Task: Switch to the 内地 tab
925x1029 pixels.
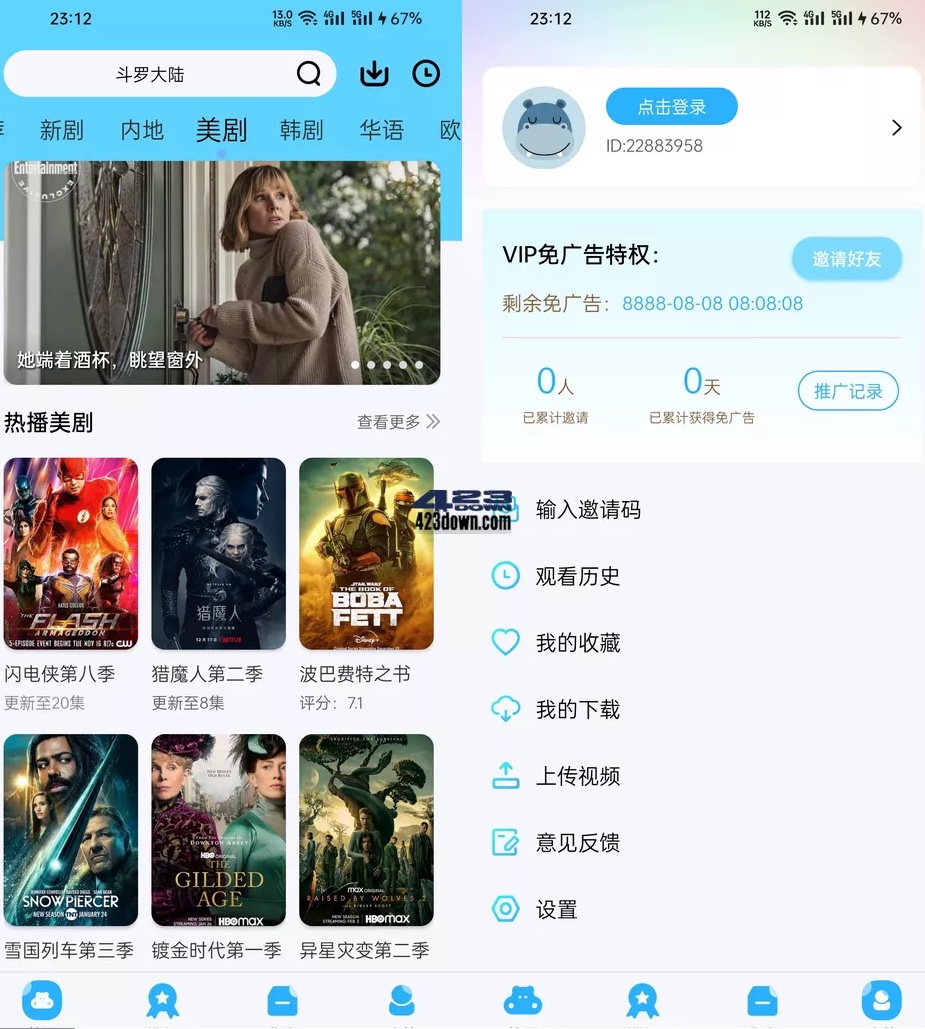Action: 142,130
